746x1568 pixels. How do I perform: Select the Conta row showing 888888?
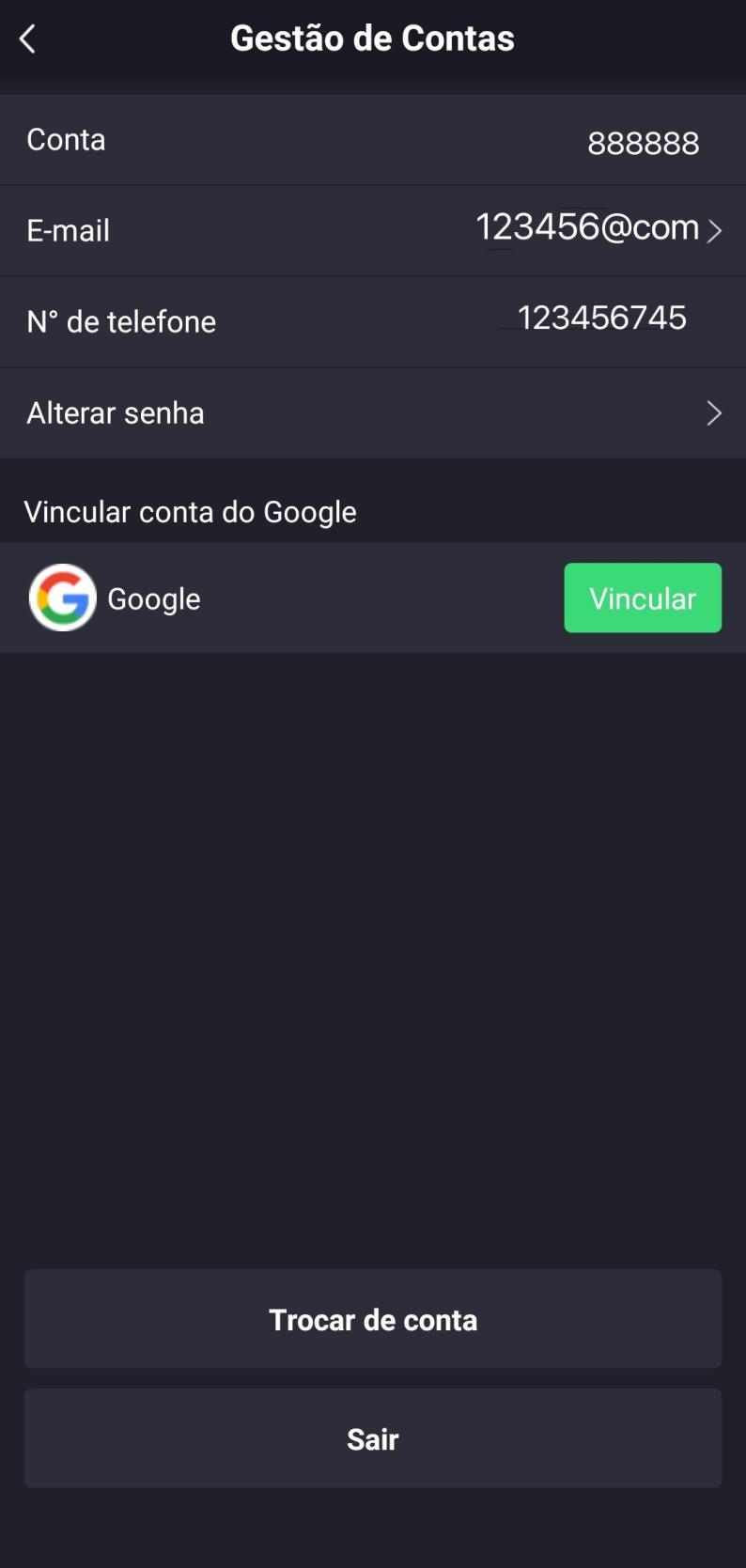coord(373,139)
